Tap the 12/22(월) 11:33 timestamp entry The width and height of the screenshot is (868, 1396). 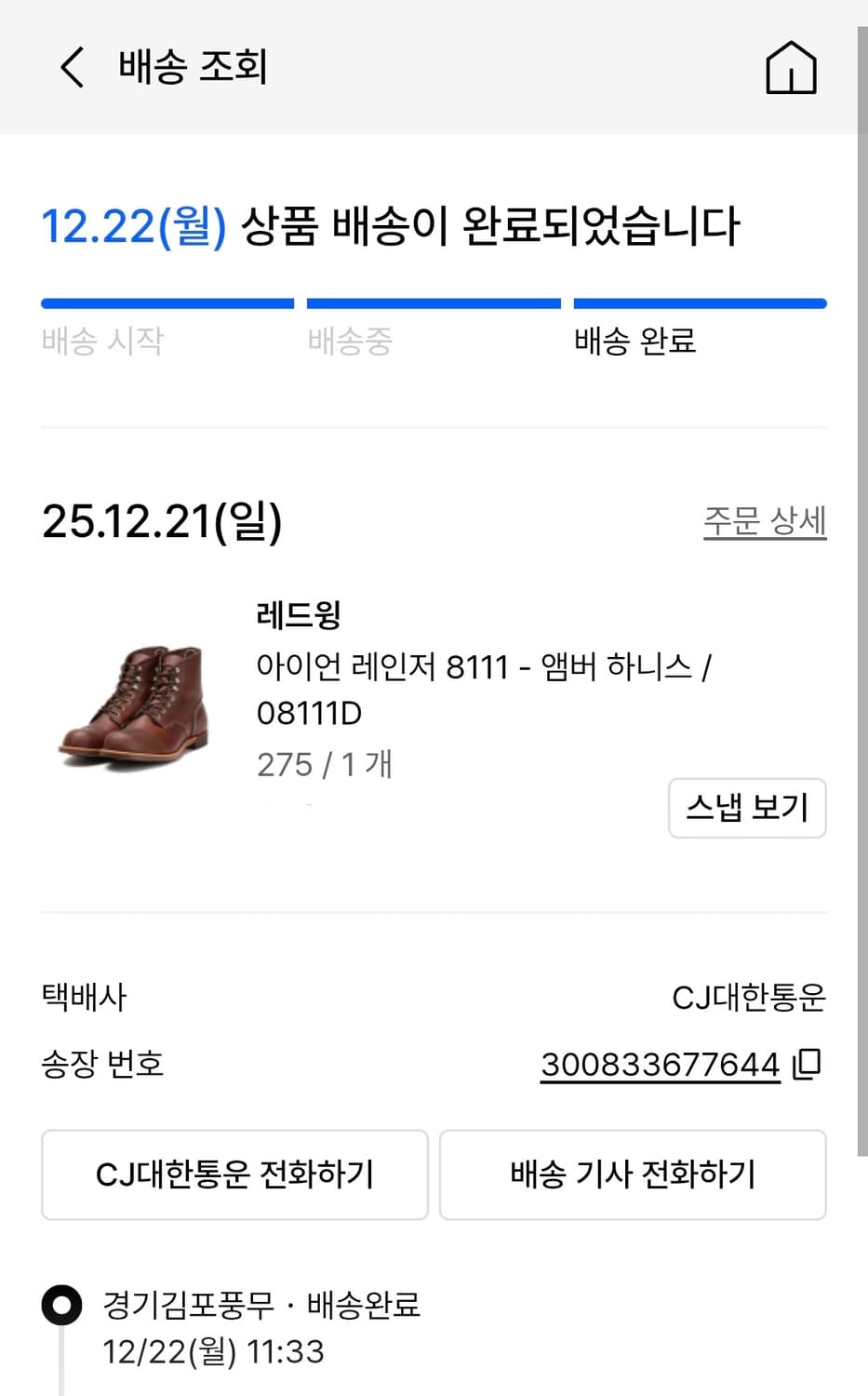click(212, 1354)
